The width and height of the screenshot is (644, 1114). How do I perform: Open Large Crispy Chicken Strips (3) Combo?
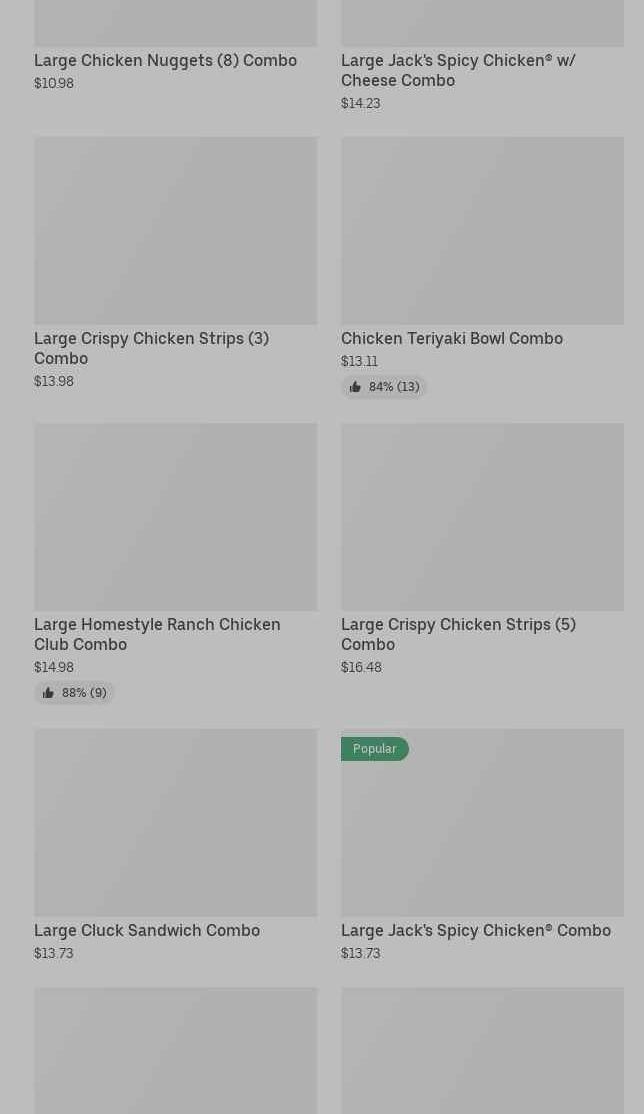click(x=175, y=232)
